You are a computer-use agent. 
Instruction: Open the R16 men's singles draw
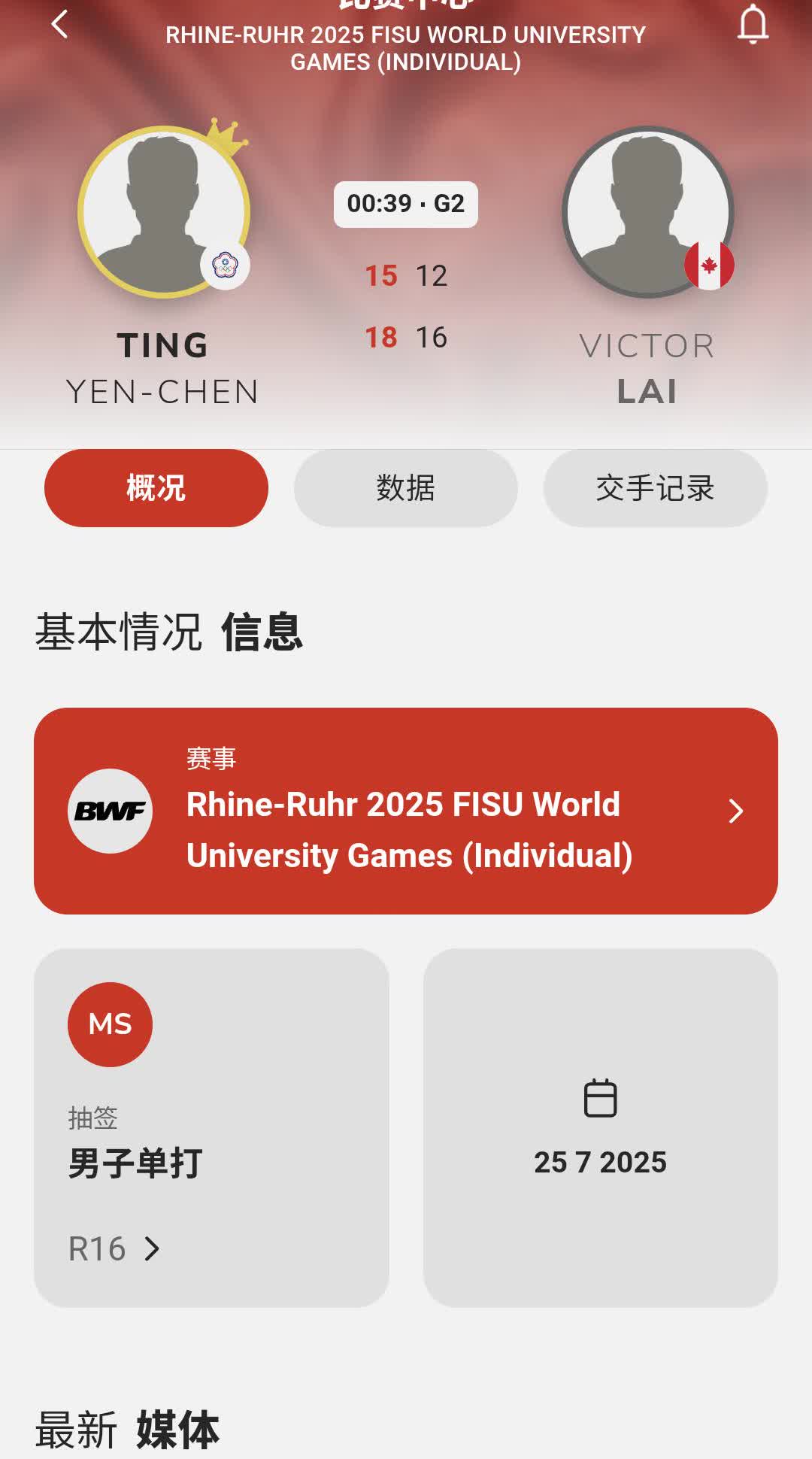114,1248
